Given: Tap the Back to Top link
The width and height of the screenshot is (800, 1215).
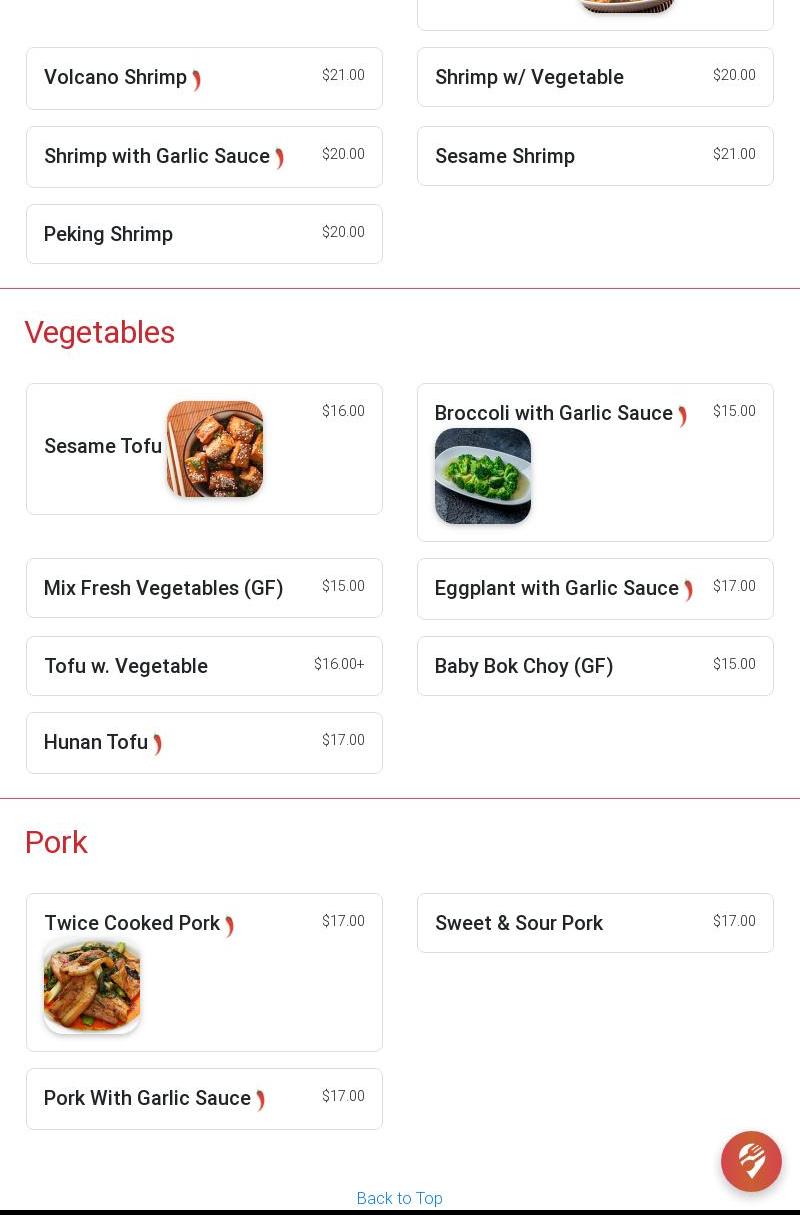Looking at the screenshot, I should (399, 1198).
